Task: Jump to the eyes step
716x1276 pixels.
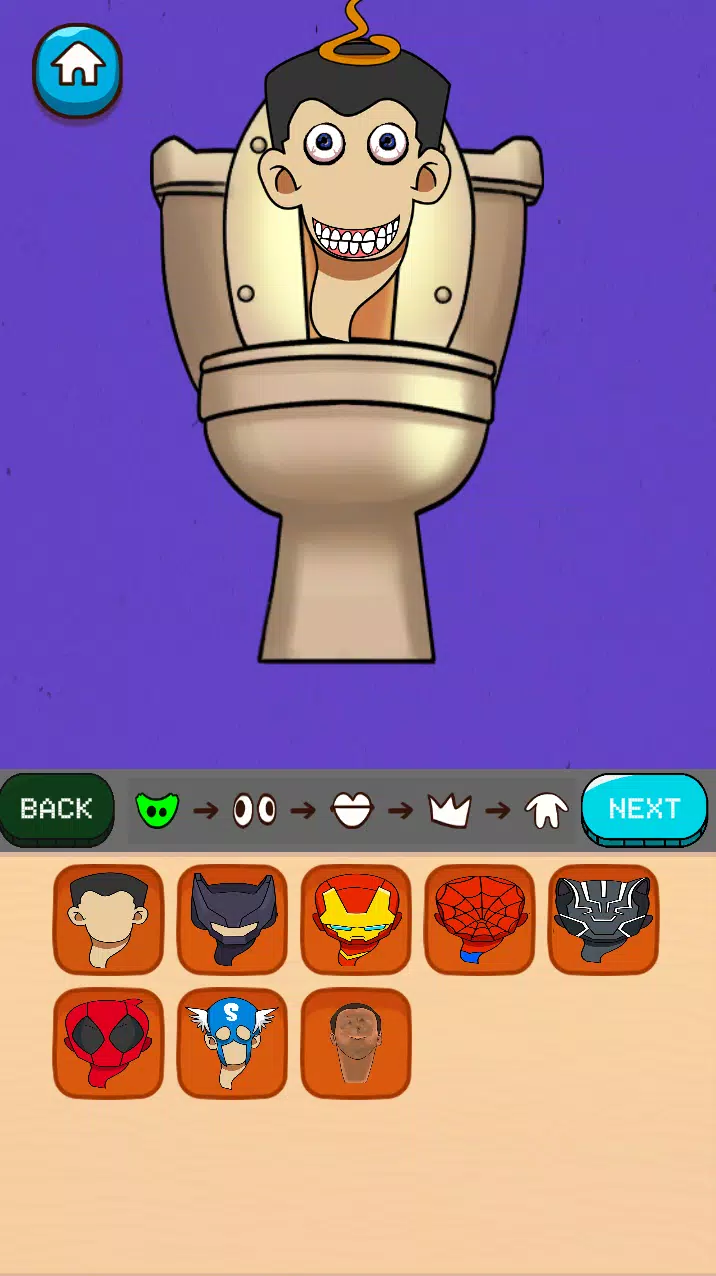Action: tap(254, 810)
